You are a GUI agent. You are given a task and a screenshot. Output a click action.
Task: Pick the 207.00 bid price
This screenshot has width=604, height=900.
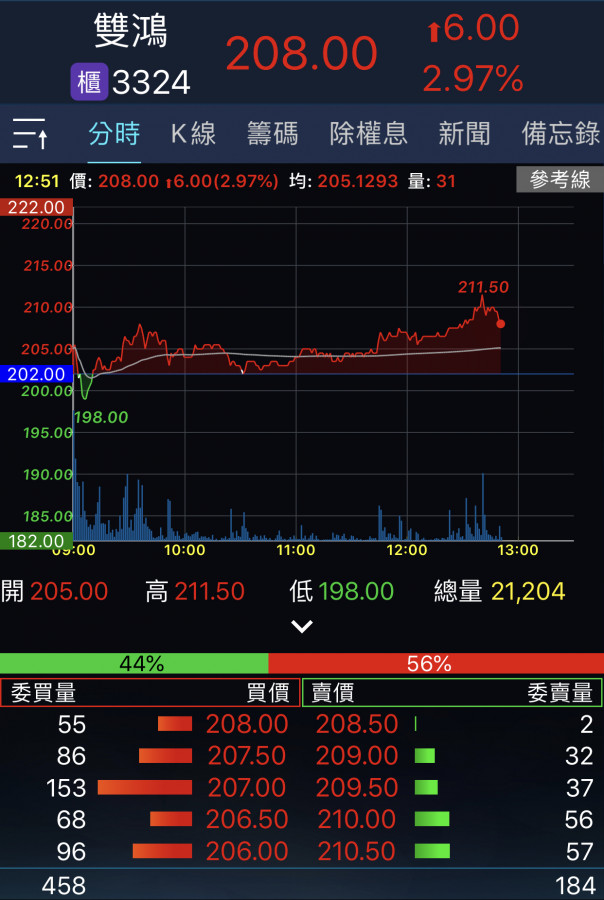(246, 788)
